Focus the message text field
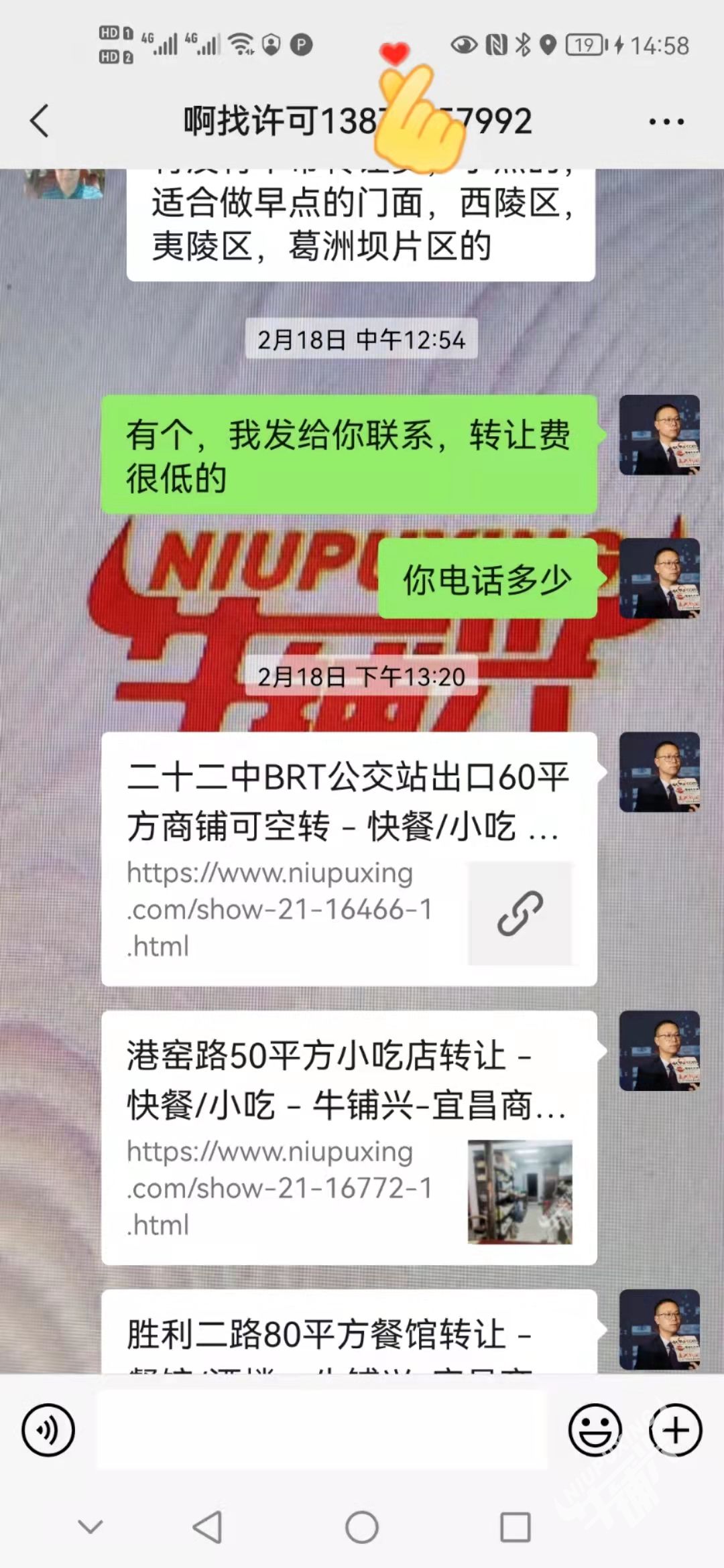 322,1430
